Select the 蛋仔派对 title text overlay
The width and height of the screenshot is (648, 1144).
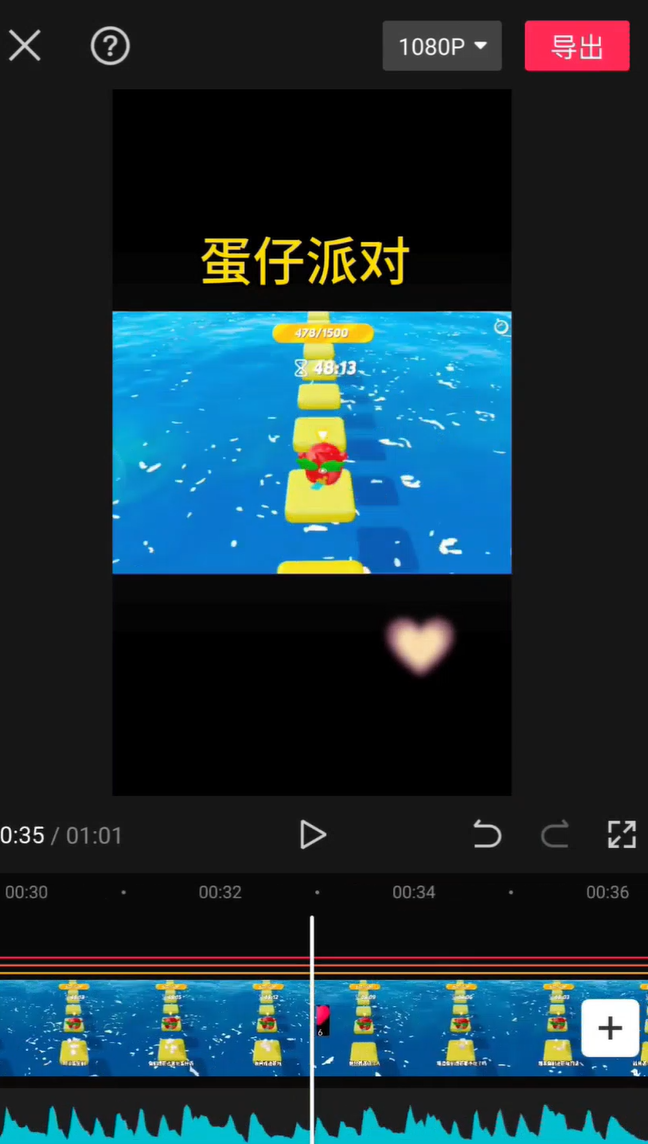[305, 260]
